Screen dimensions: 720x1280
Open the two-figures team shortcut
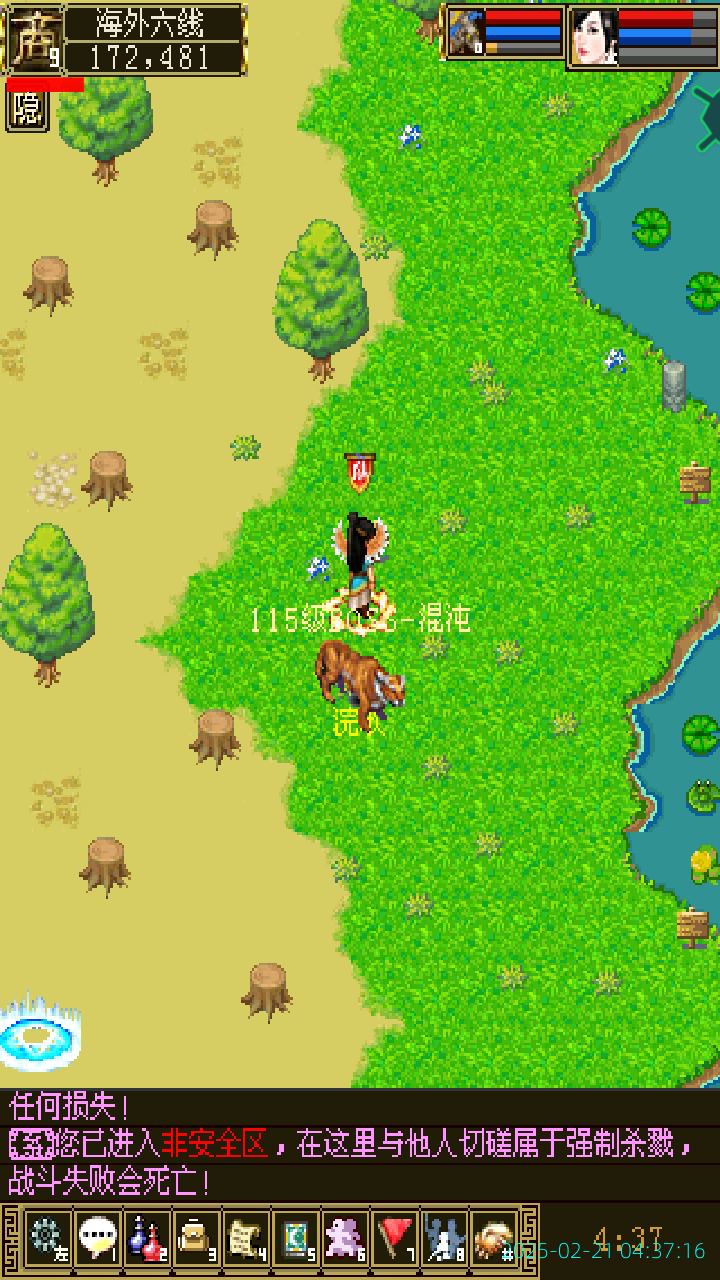(x=444, y=1238)
